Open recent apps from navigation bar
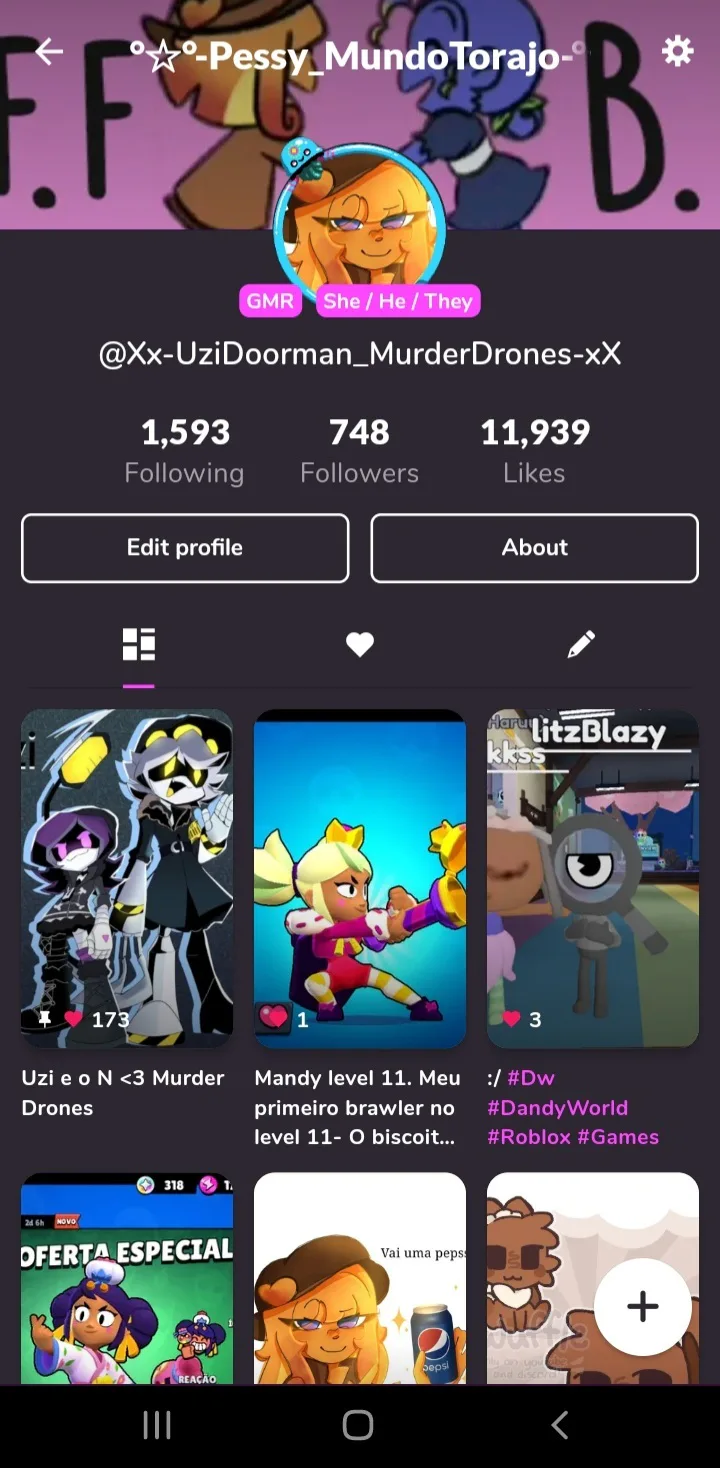The height and width of the screenshot is (1468, 720). click(x=157, y=1425)
